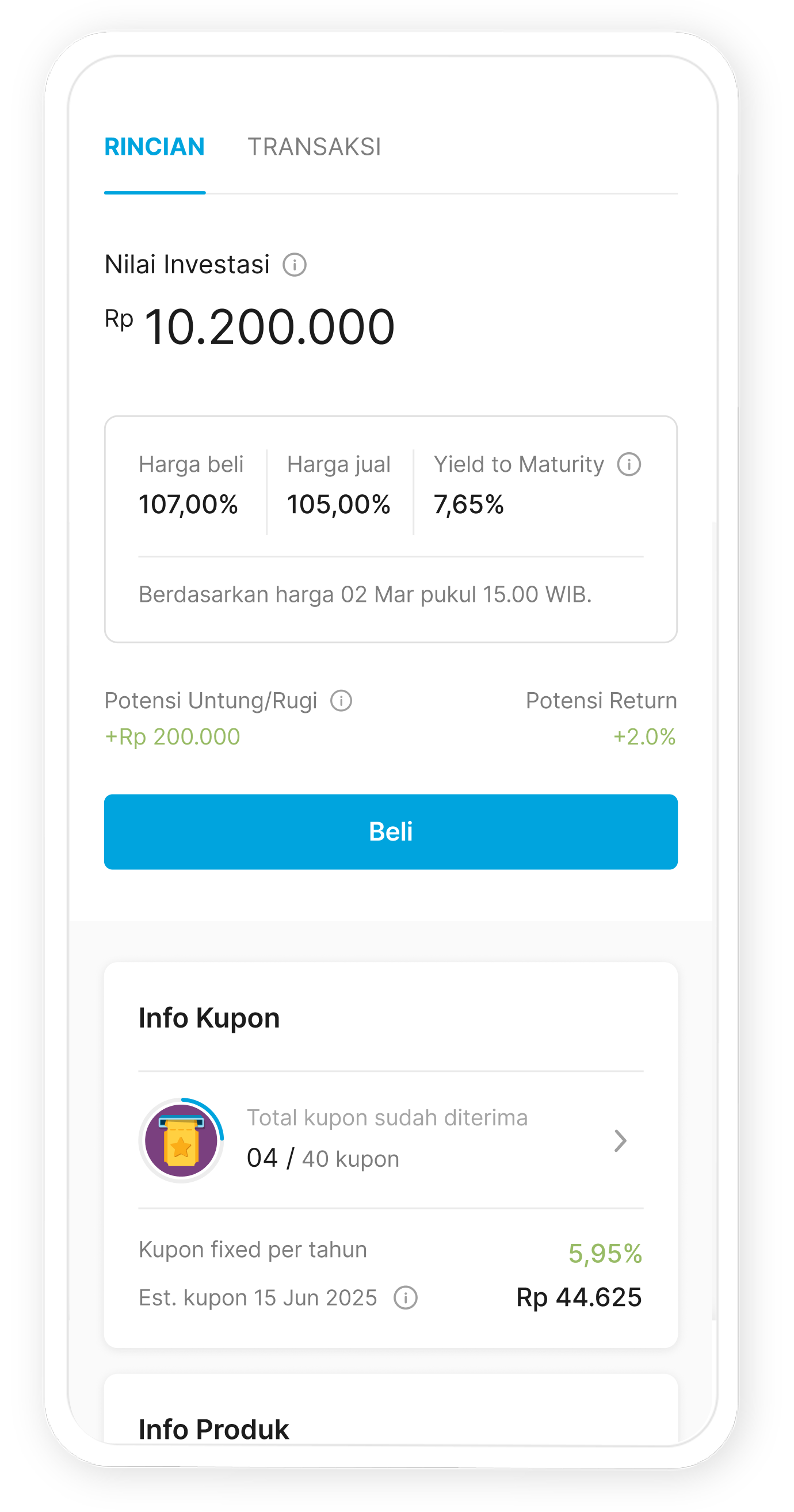Show Yield to Maturity info
Screen dimensions: 794x1512
point(629,464)
